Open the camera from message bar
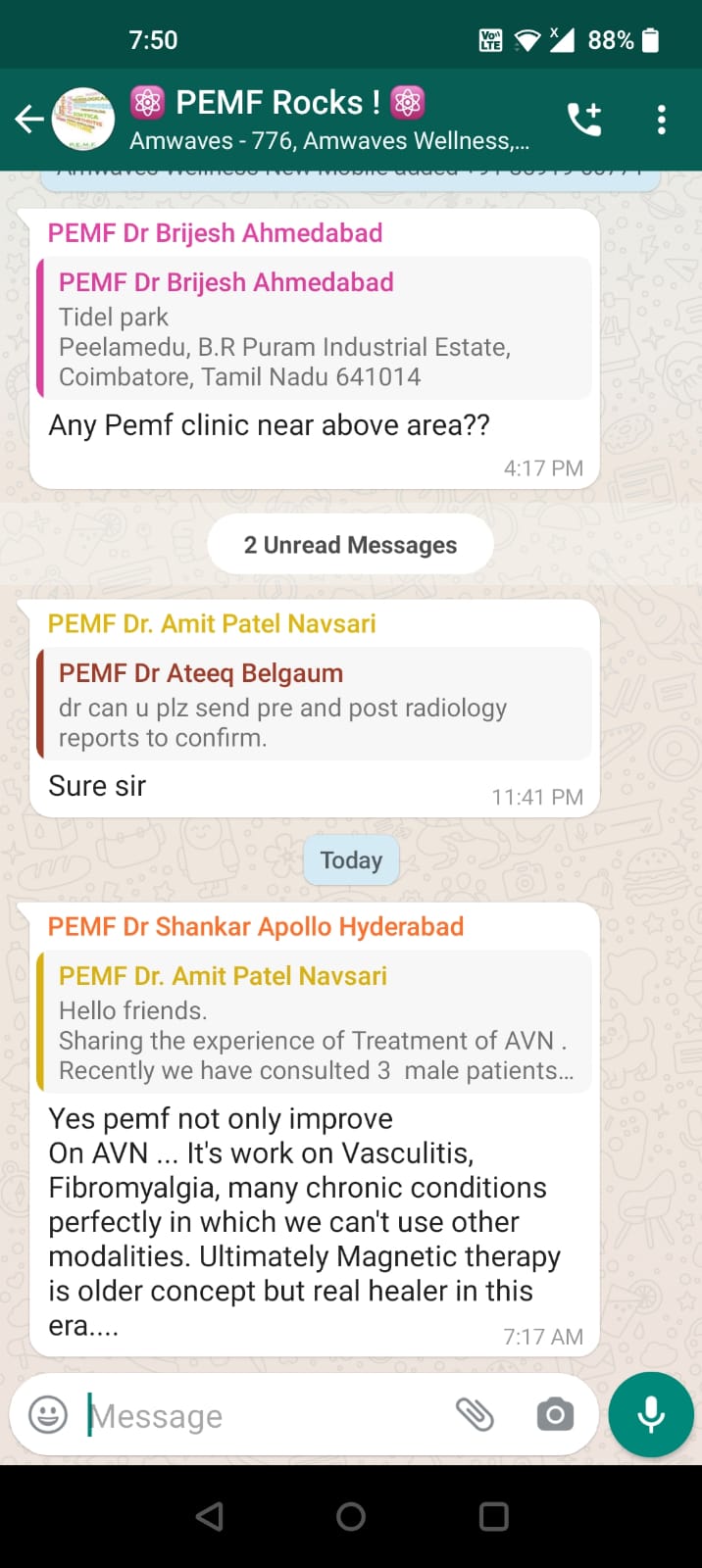Image resolution: width=702 pixels, height=1568 pixels. (x=555, y=1415)
